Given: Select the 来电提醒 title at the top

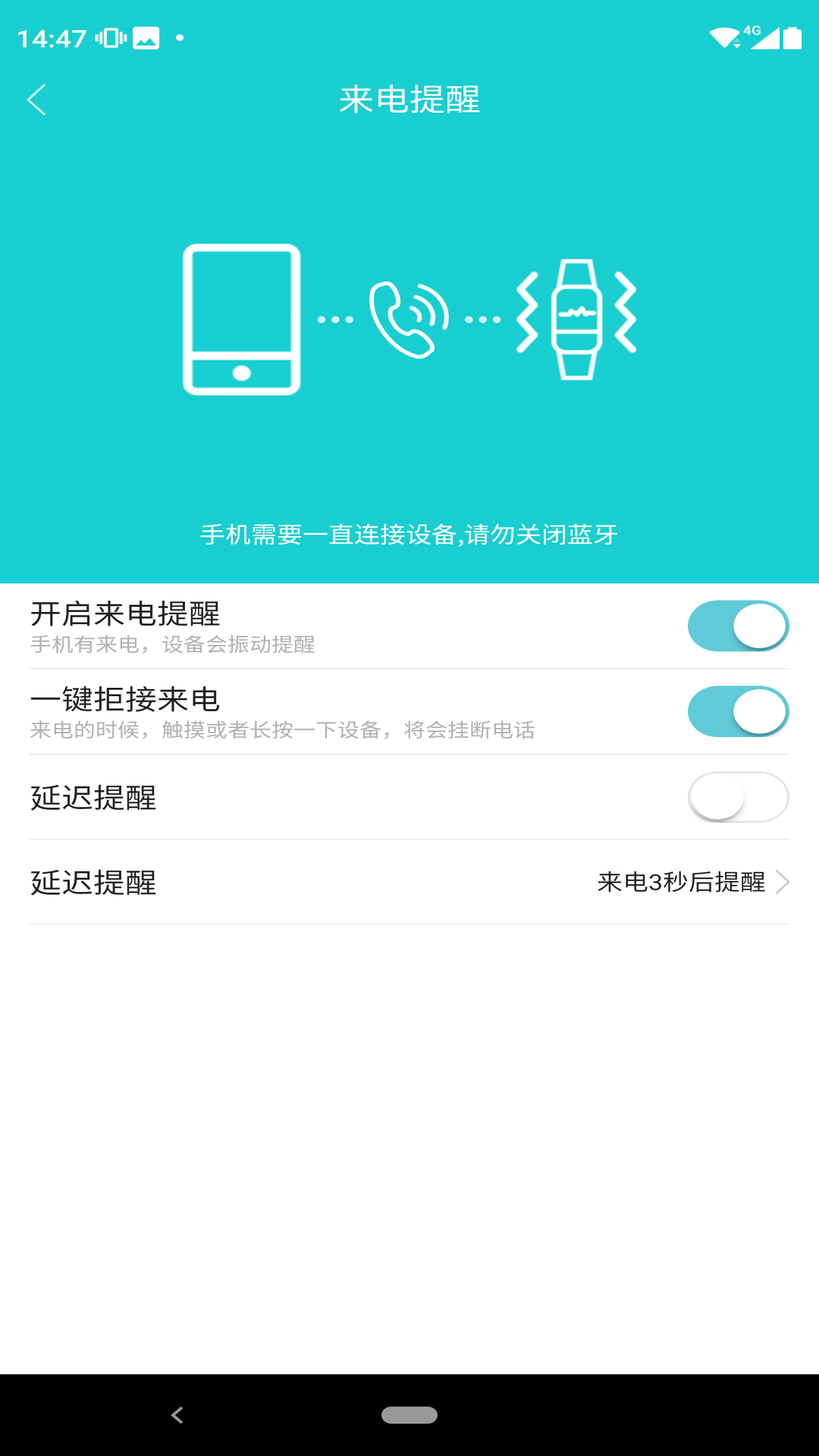Looking at the screenshot, I should [409, 99].
